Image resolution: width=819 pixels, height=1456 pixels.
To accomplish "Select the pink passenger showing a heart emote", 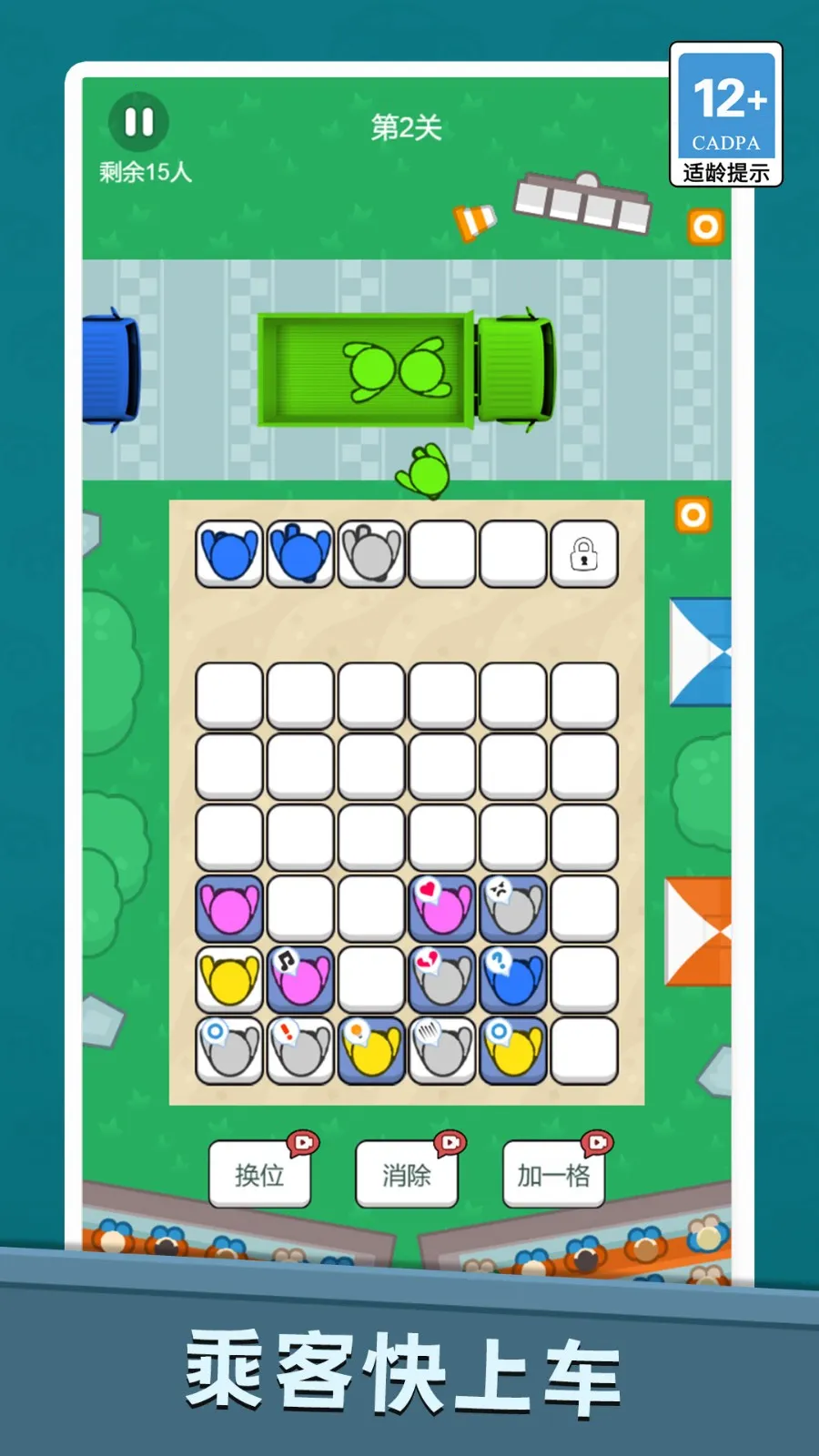I will (441, 905).
